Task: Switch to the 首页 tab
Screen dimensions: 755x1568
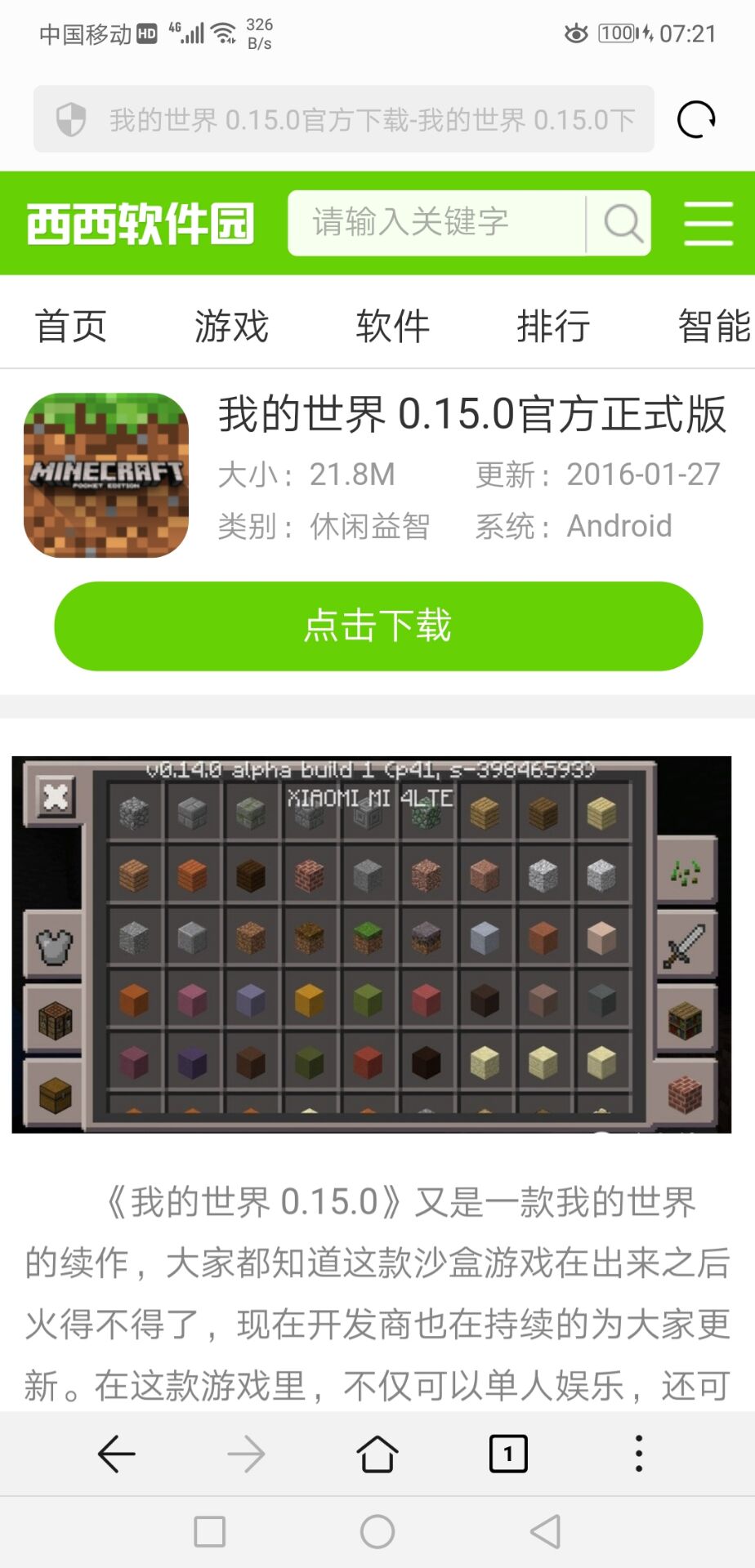Action: 71,326
